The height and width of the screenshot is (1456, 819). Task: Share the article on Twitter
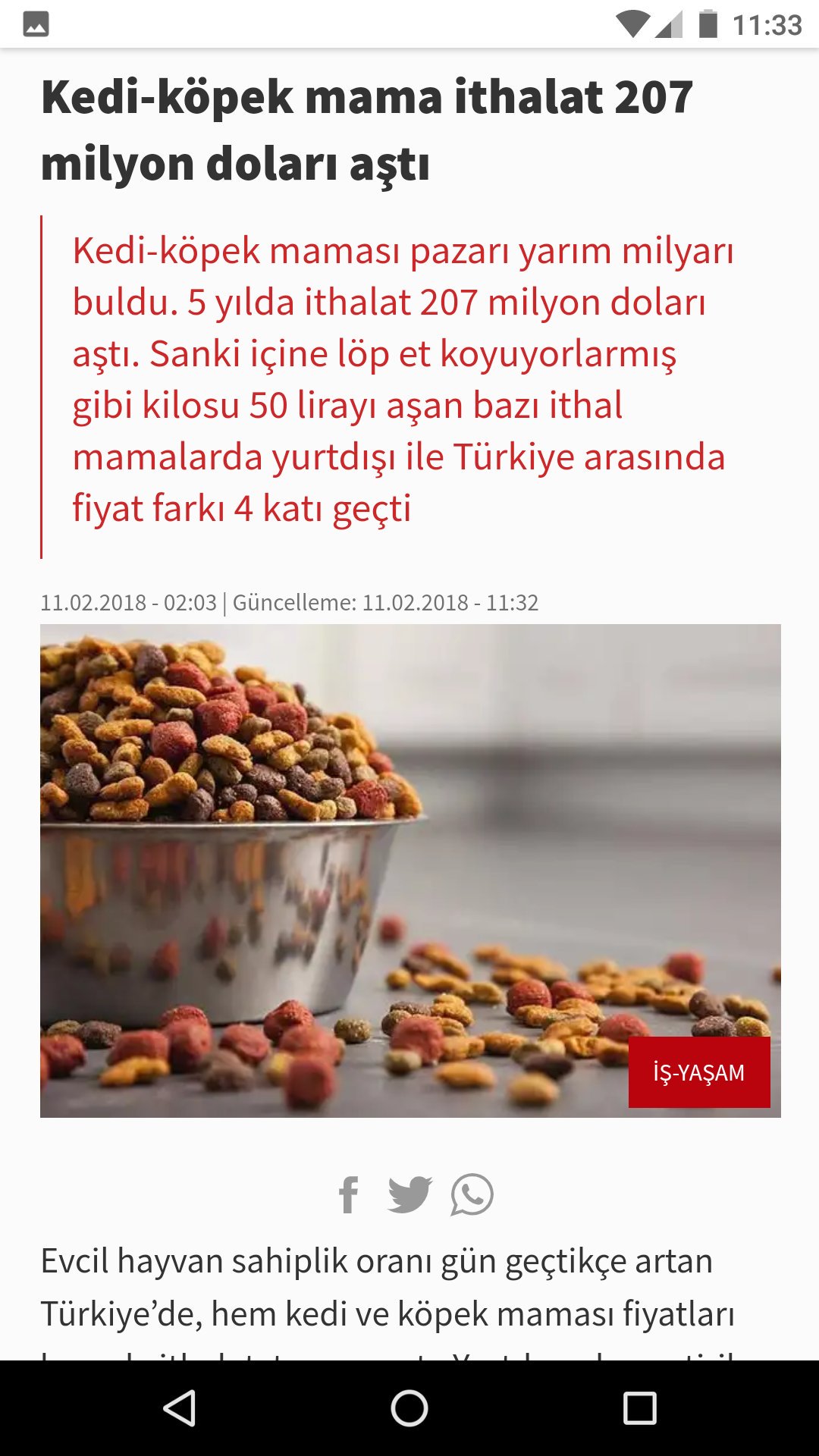point(409,1195)
